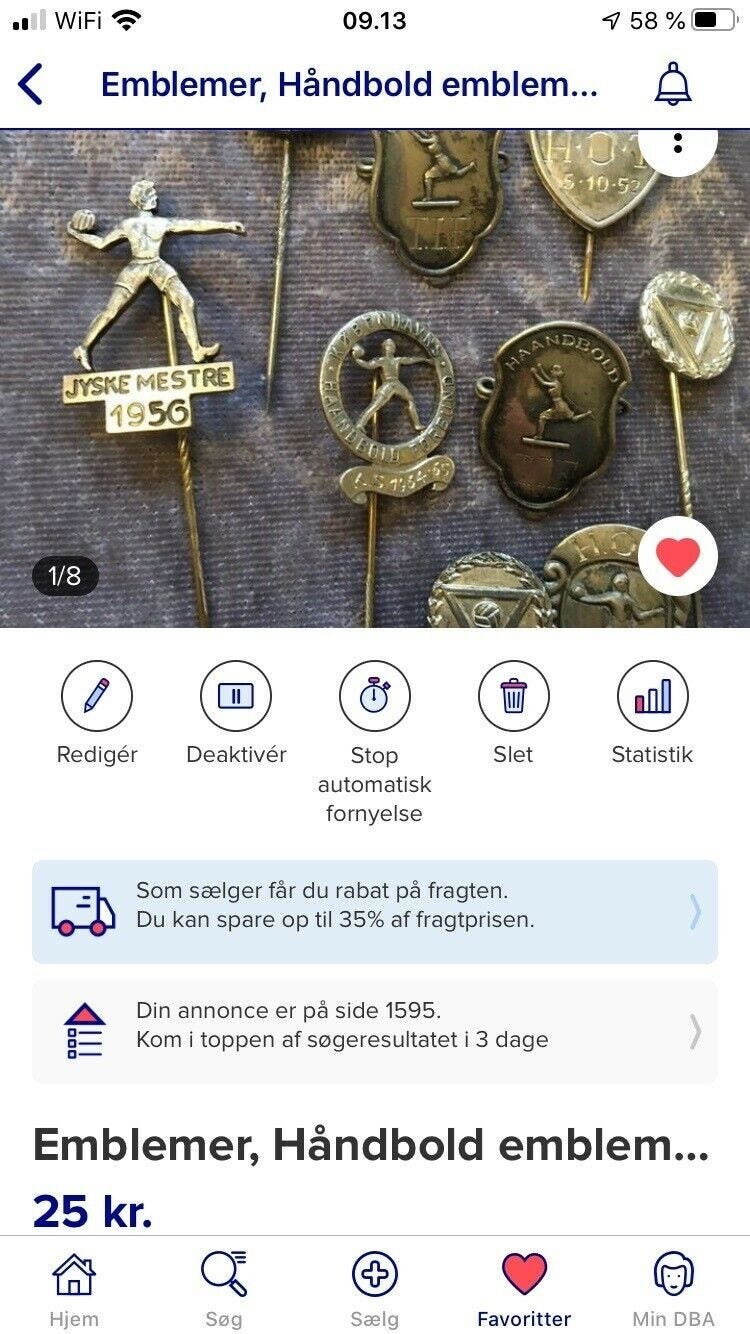Go back using the top arrow
Viewport: 750px width, 1334px height.
point(32,85)
